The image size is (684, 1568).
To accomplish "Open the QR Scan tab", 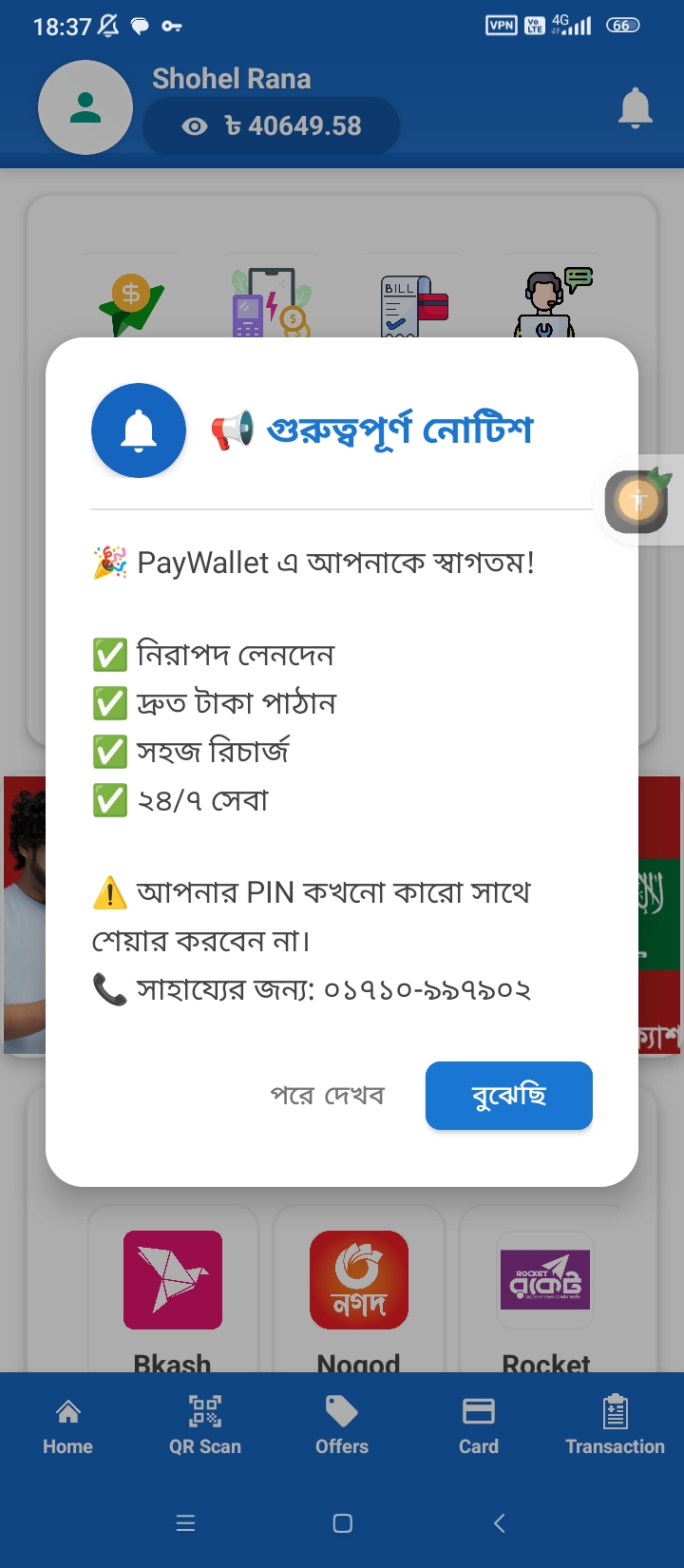I will coord(205,1426).
